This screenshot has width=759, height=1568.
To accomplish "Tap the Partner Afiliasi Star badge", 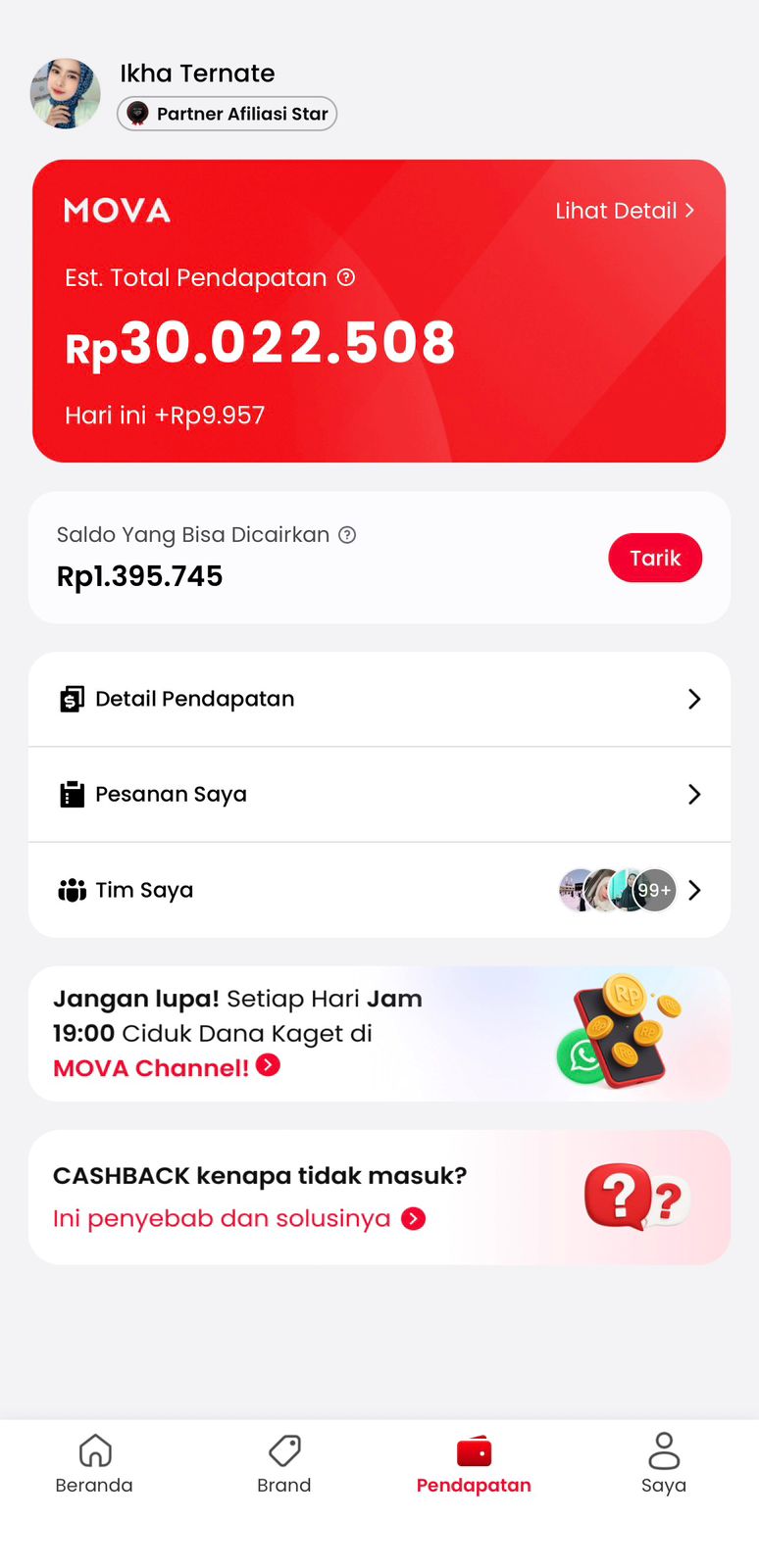I will (228, 114).
